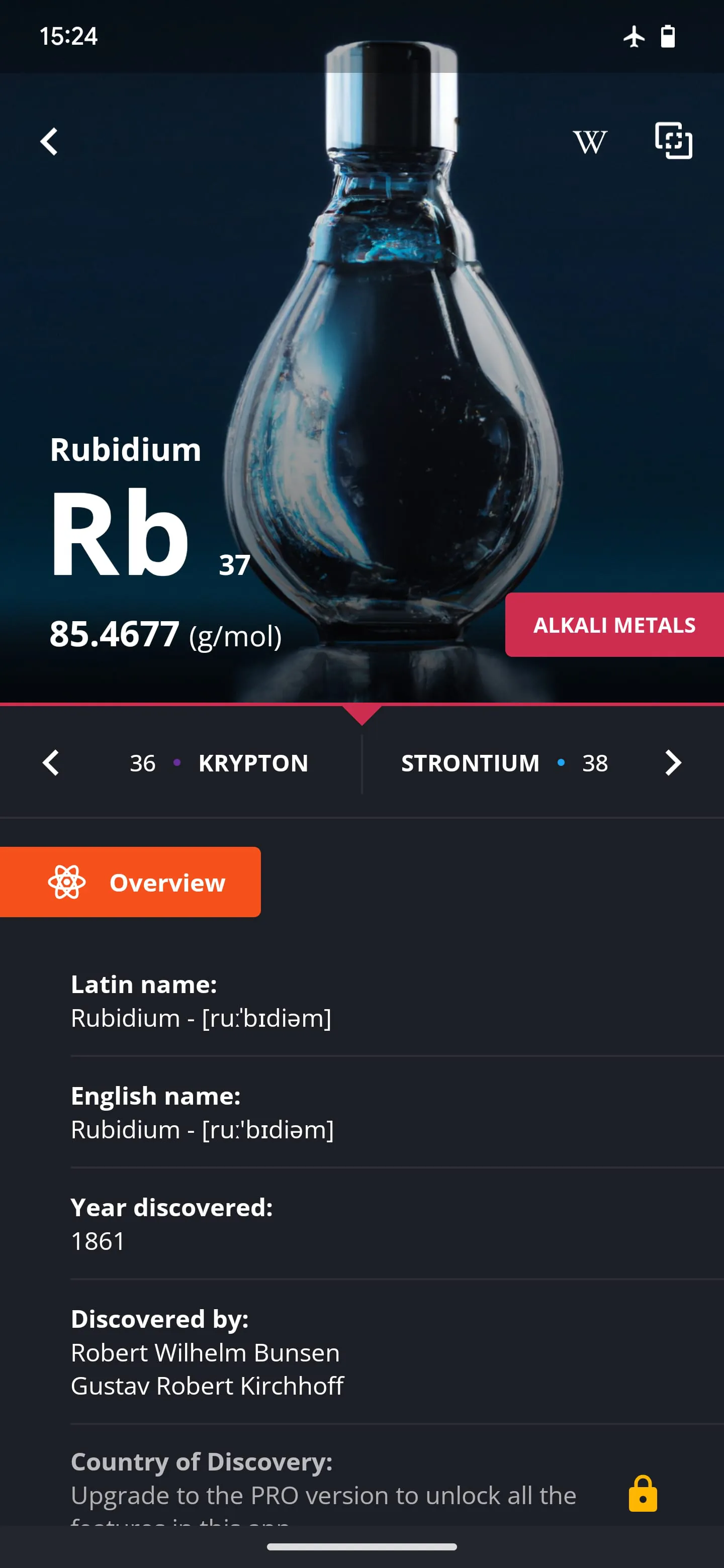Tap the back arrow to leave Rubidium page
Viewport: 724px width, 1568px height.
[49, 142]
